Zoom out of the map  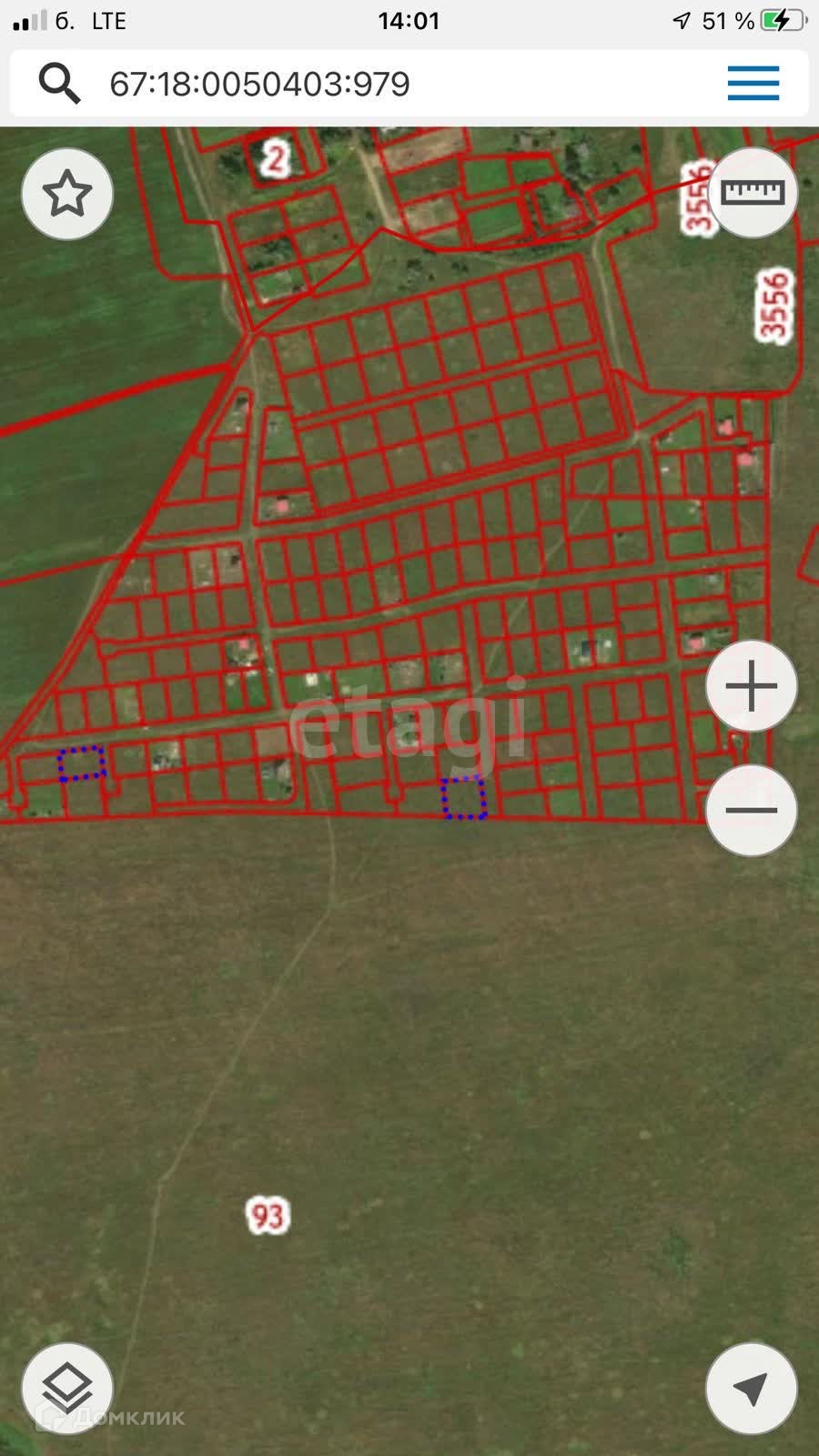point(752,810)
